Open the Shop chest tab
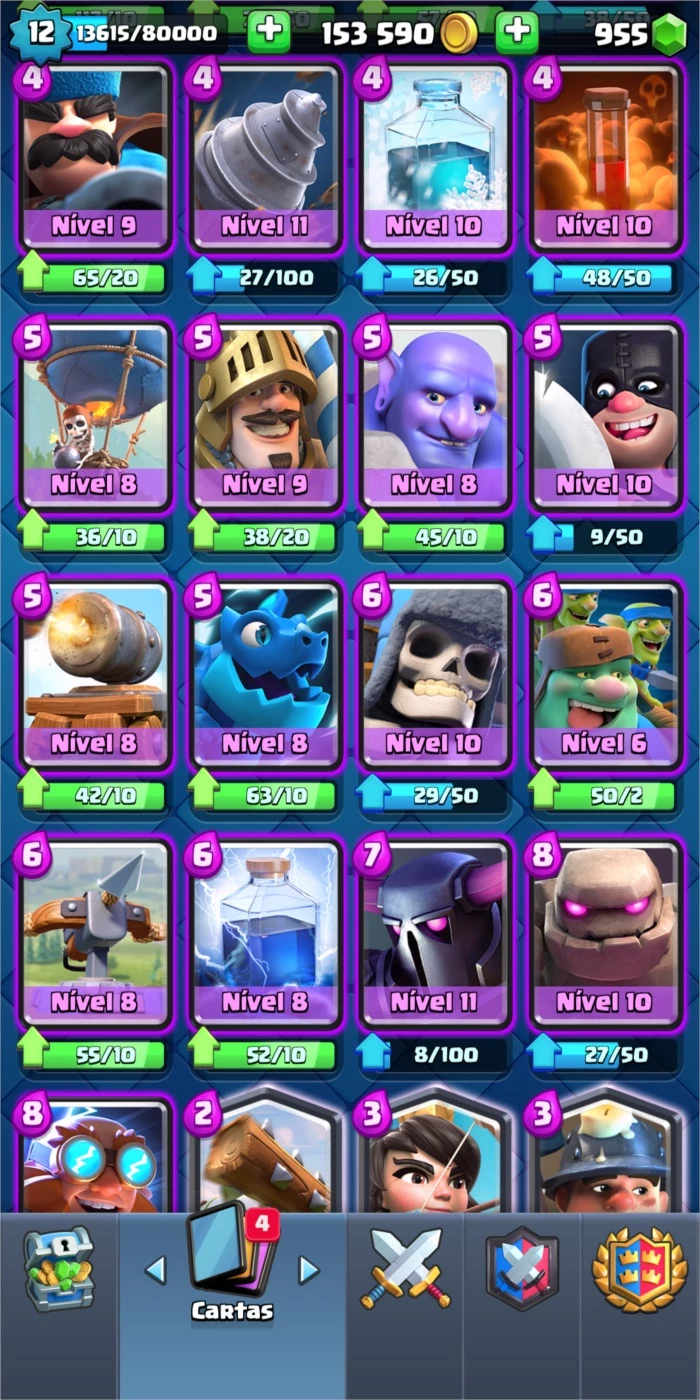This screenshot has width=700, height=1400. click(58, 1269)
